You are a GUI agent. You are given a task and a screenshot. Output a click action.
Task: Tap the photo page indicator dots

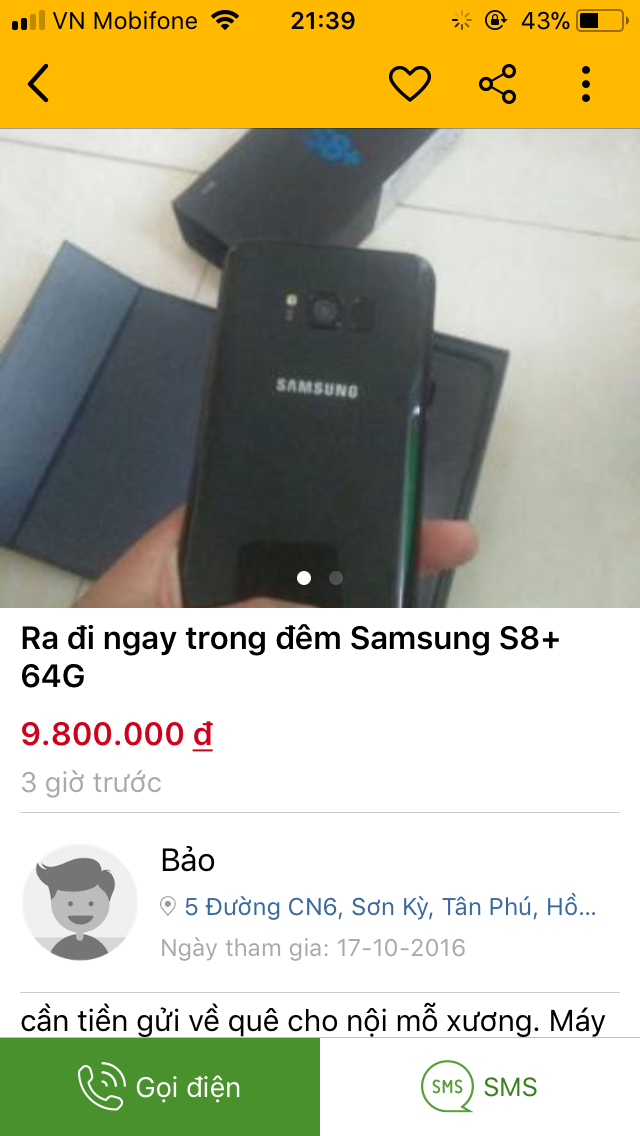320,578
